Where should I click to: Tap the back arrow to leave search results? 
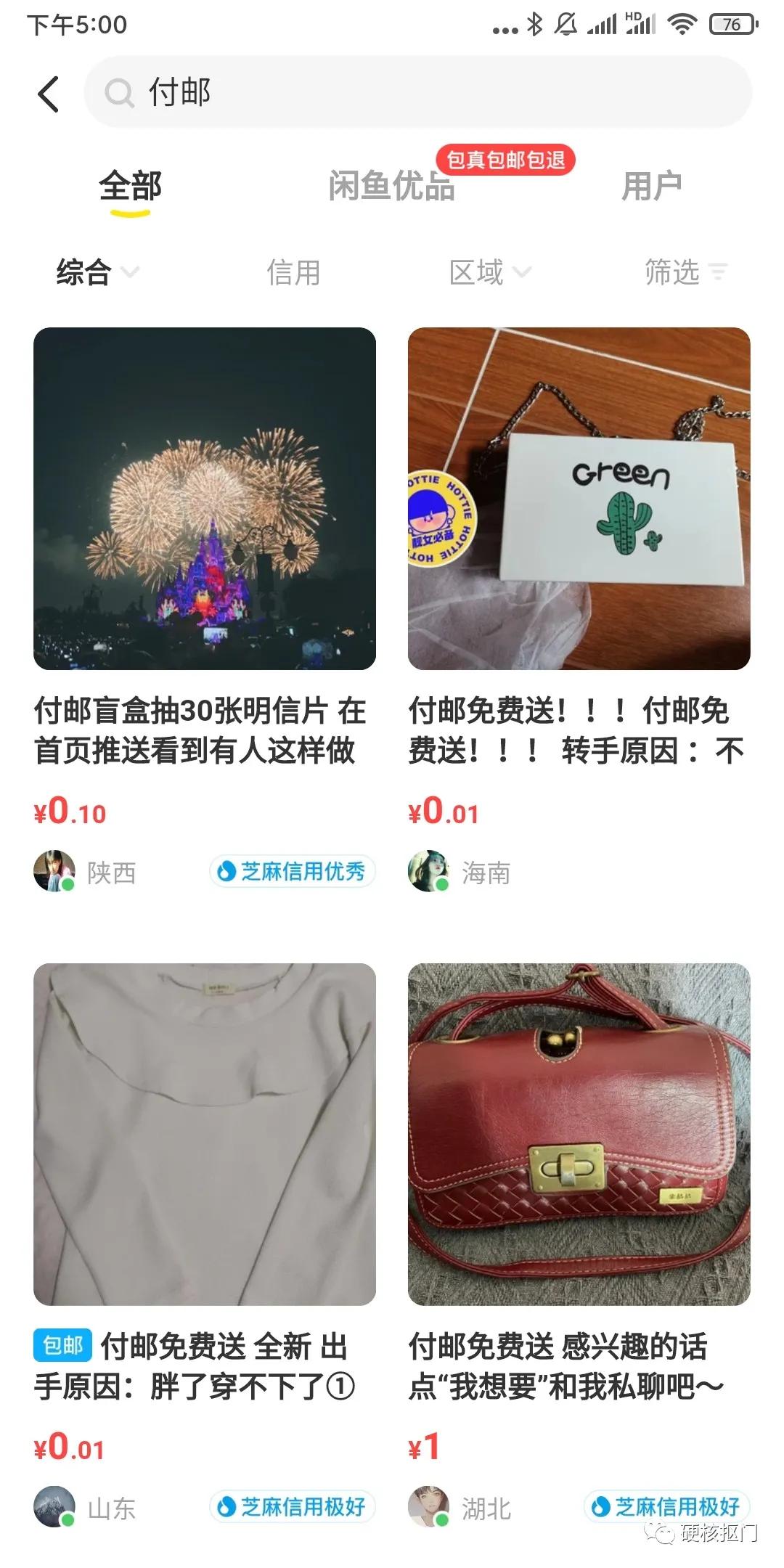[x=48, y=94]
